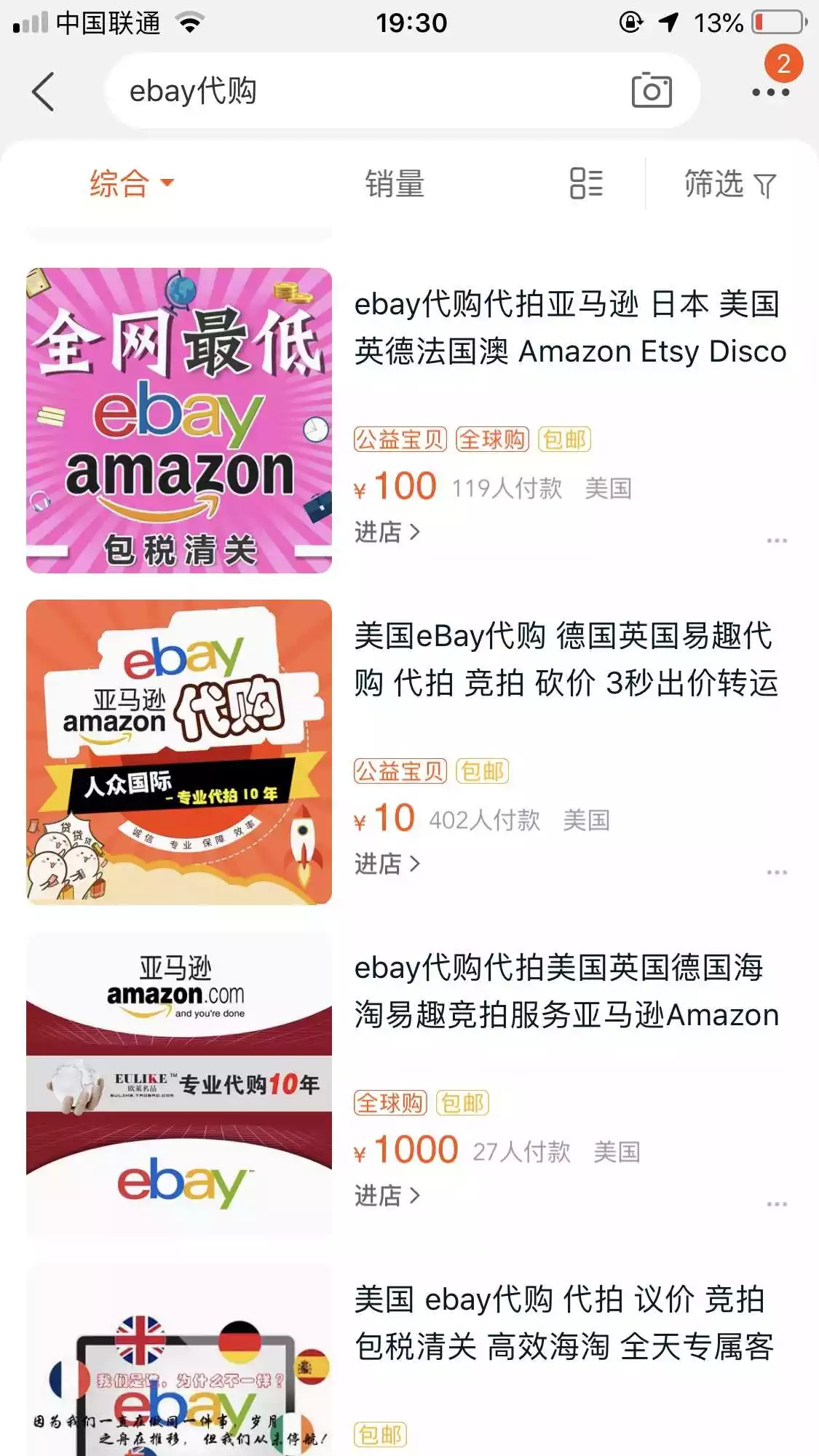
Task: Enter the shop of the ¥100 listing
Action: 387,532
